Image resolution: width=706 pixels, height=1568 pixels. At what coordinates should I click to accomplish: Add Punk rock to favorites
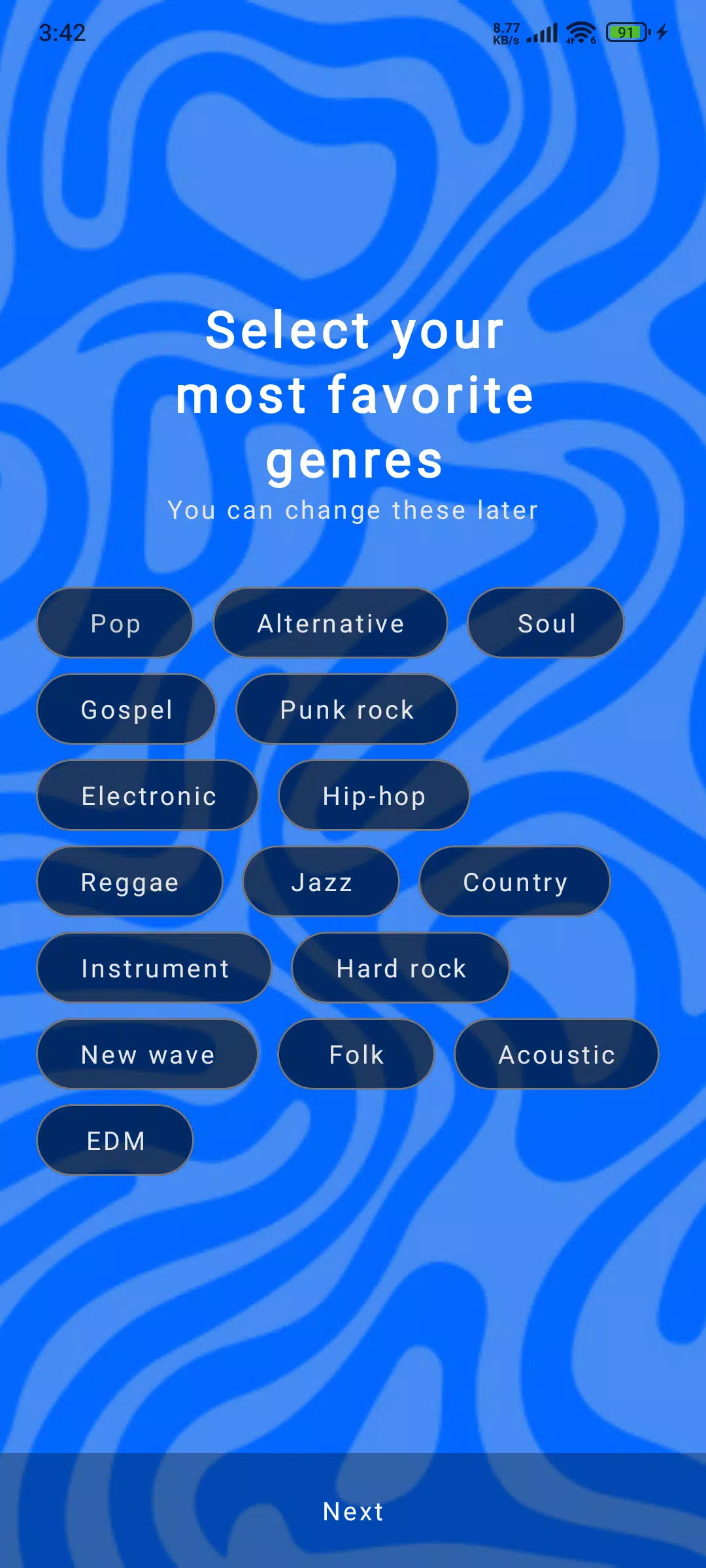point(346,709)
